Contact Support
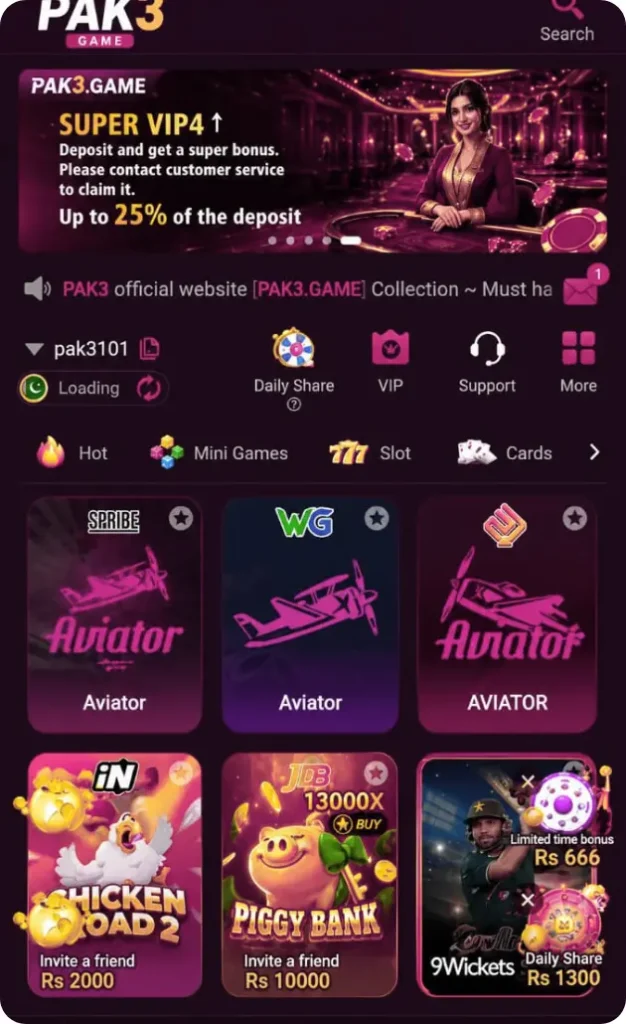This screenshot has height=1024, width=626. click(x=487, y=362)
